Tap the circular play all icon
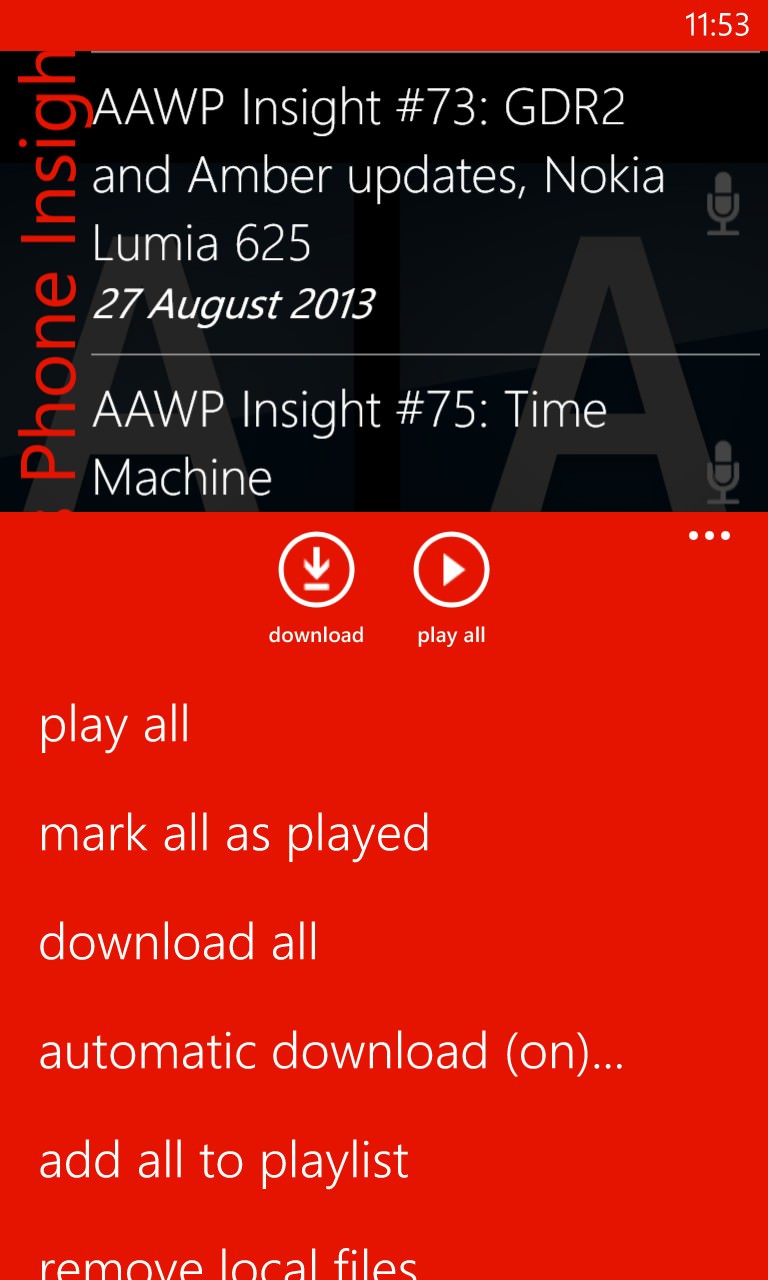This screenshot has width=768, height=1280. coord(451,570)
